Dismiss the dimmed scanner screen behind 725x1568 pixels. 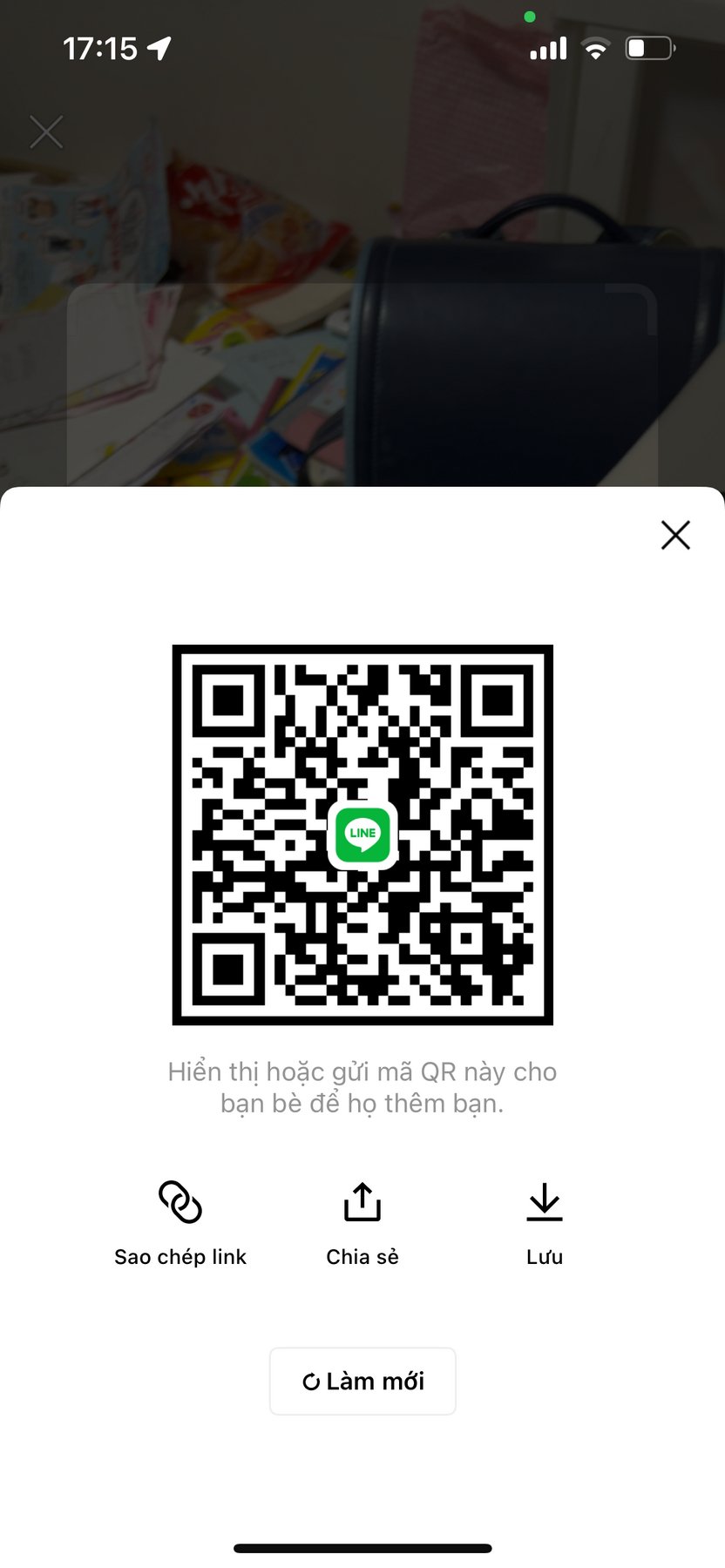click(46, 132)
